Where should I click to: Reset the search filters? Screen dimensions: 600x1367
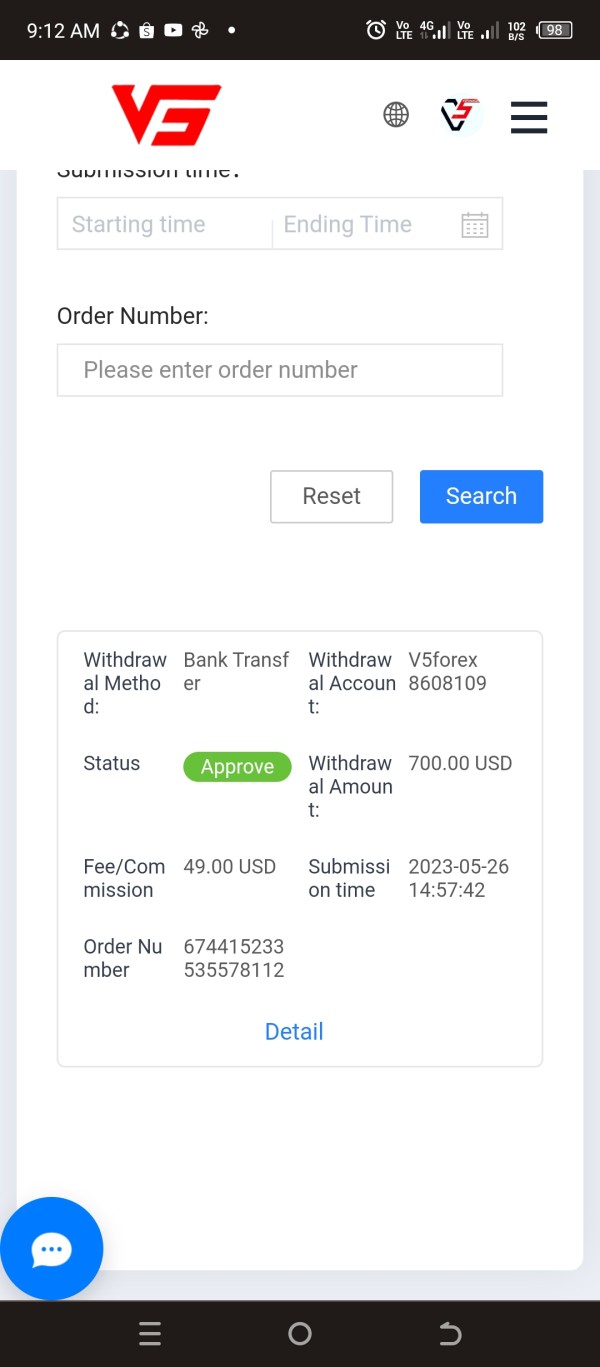click(x=331, y=496)
